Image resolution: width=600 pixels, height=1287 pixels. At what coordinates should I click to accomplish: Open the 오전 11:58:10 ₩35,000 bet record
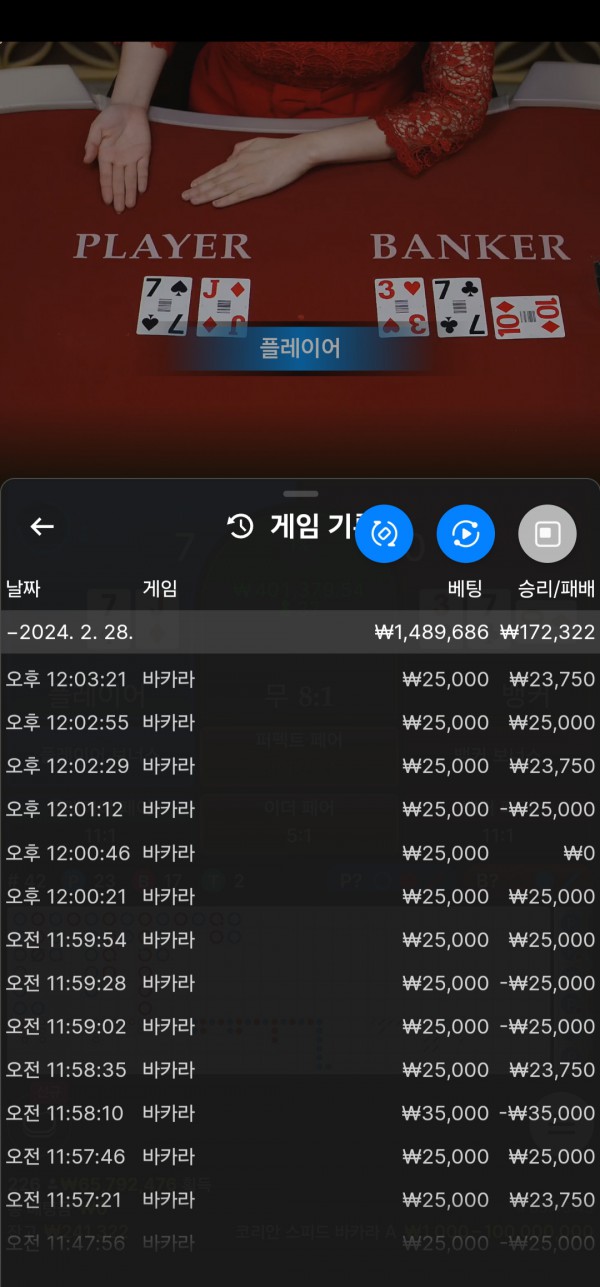click(x=300, y=1113)
